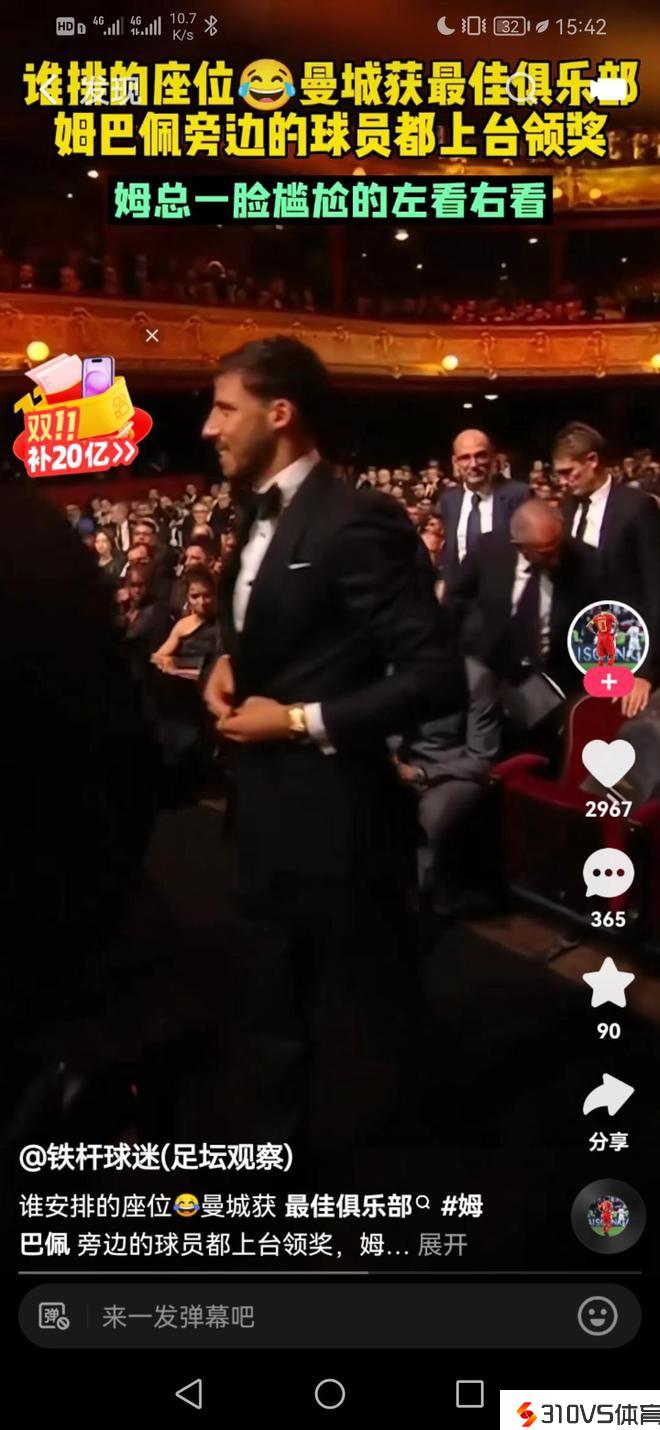Open the 双11 补20亿 promotion

(82, 418)
